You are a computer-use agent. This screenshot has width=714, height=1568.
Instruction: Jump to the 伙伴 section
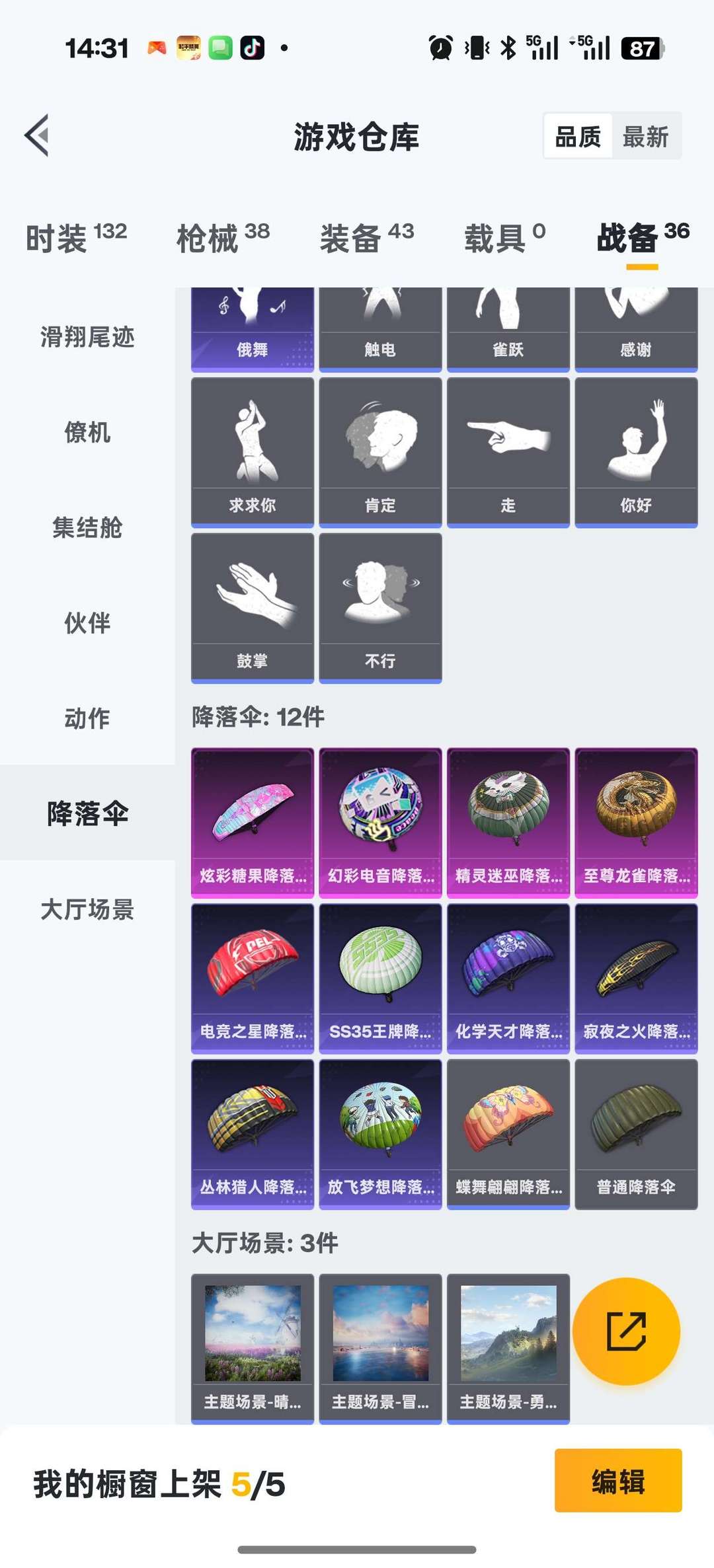(x=87, y=622)
